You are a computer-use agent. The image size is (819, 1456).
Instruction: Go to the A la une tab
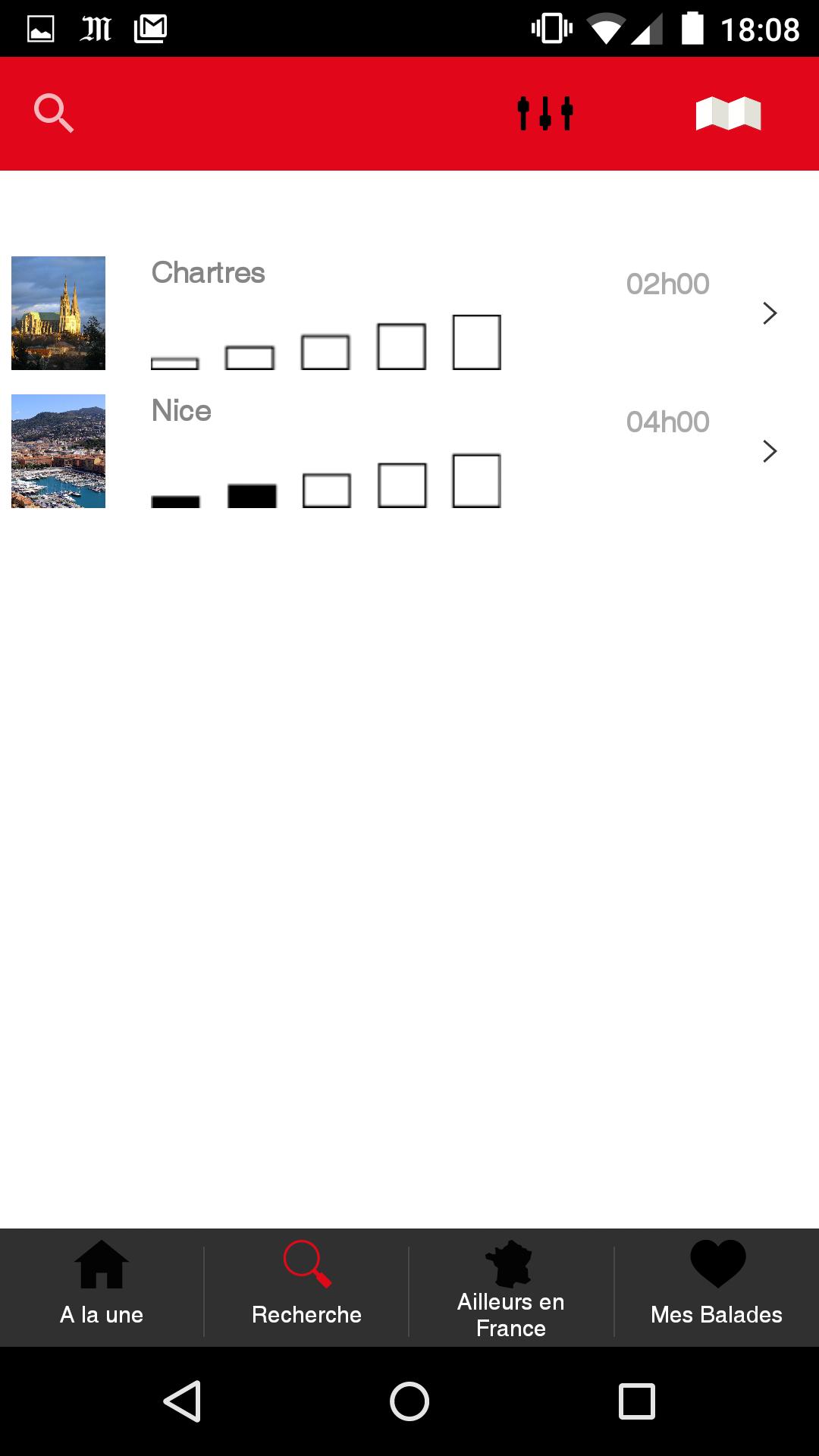(x=102, y=1288)
